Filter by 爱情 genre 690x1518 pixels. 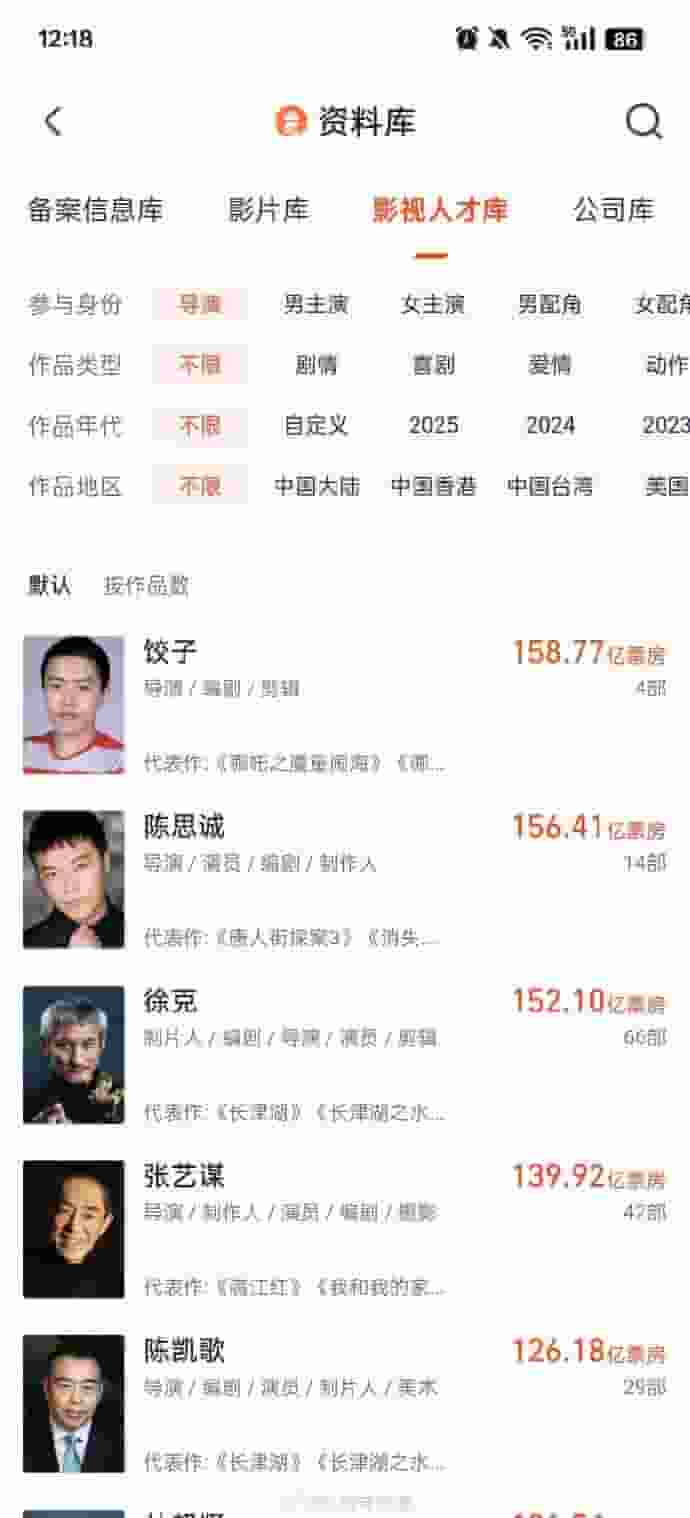tap(549, 365)
